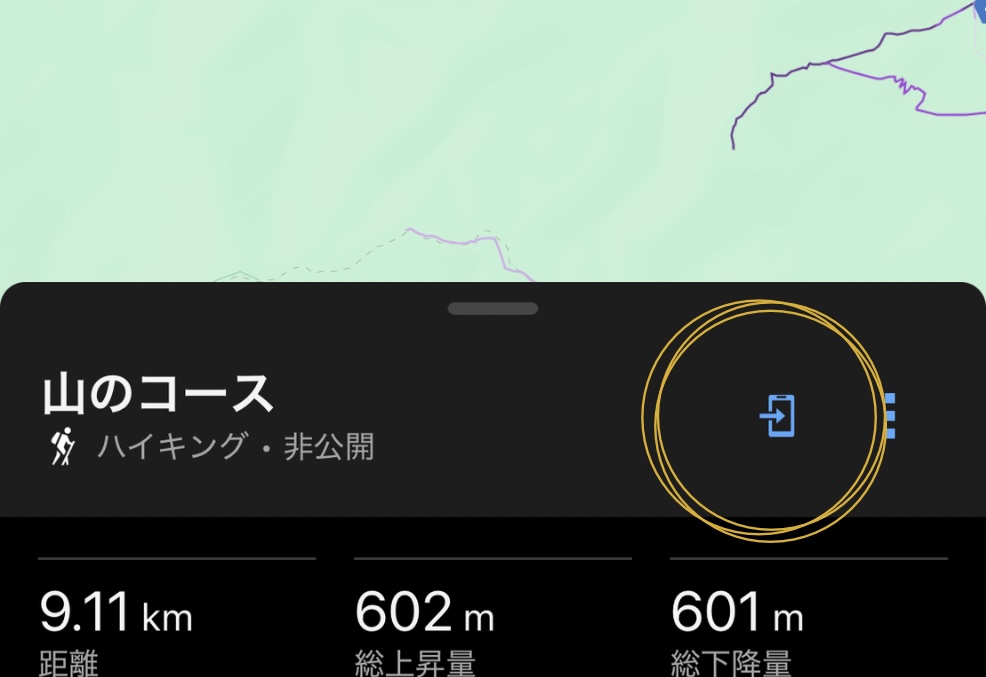Tap the sheet drag handle

493,309
